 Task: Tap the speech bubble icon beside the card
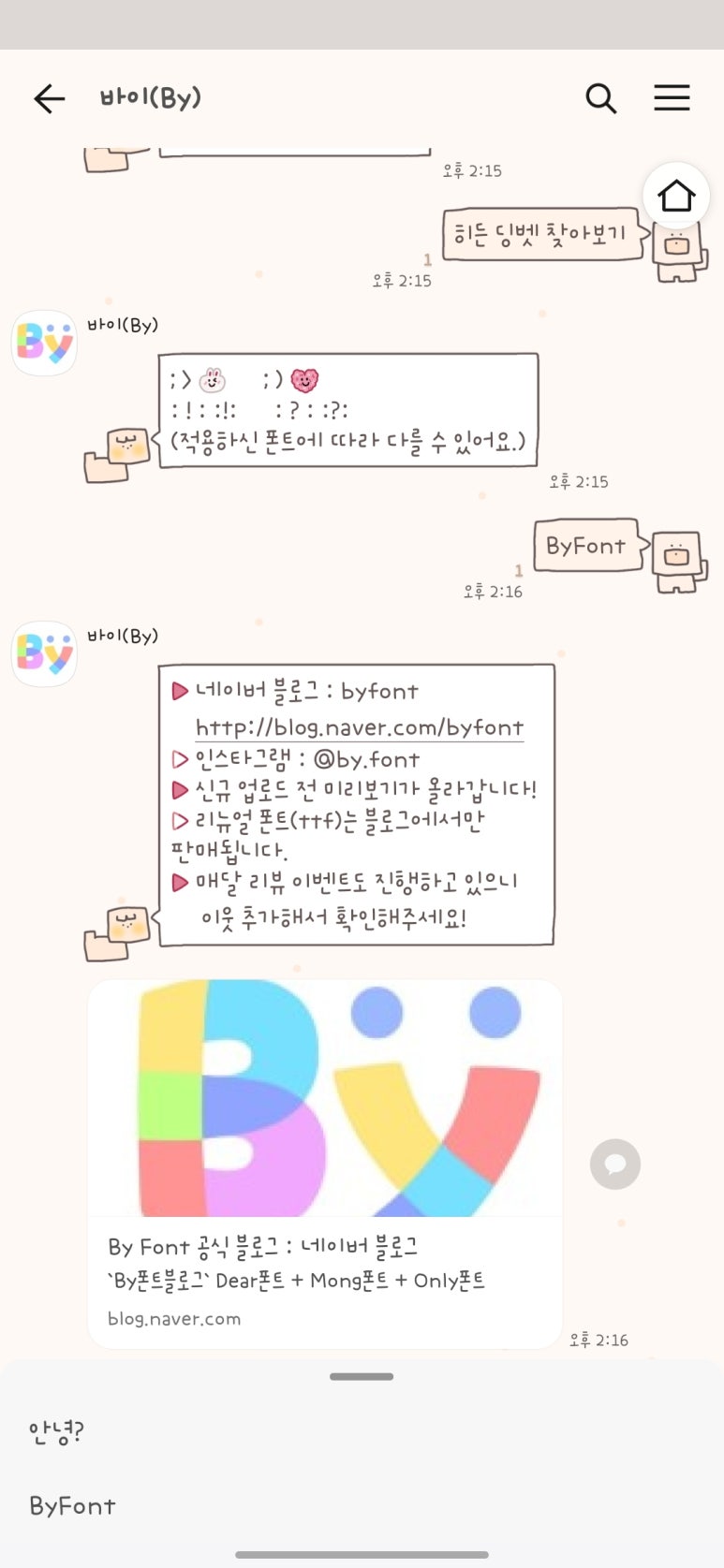[614, 1164]
